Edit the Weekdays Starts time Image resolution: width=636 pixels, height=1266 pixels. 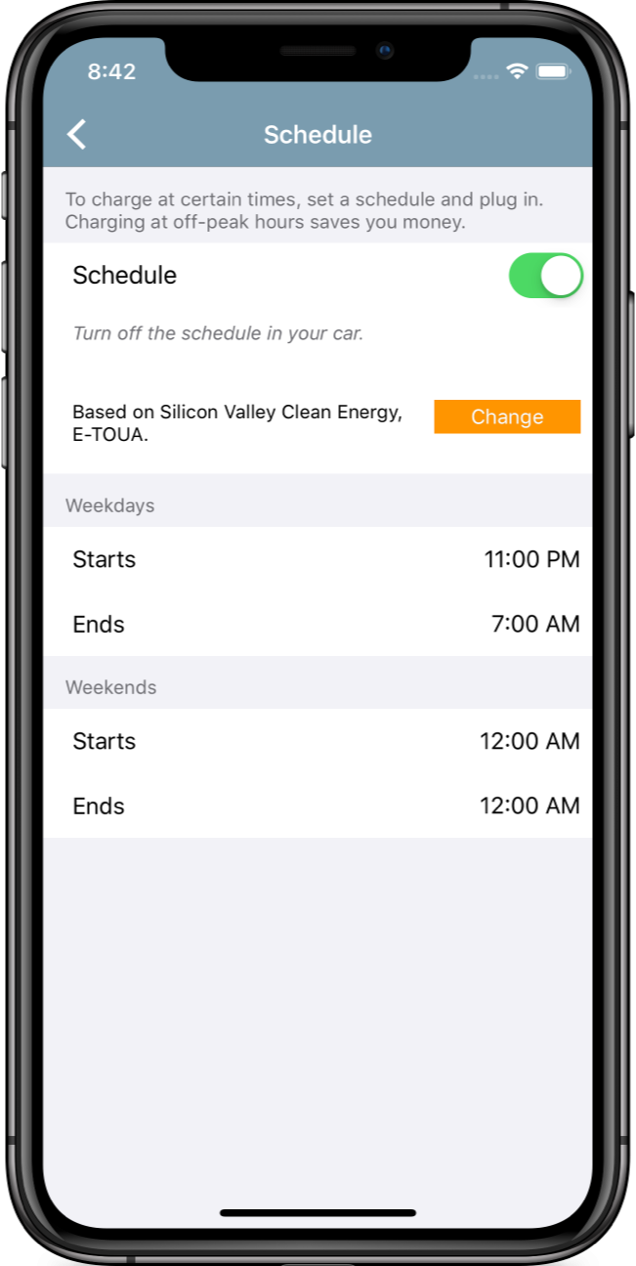[x=531, y=560]
